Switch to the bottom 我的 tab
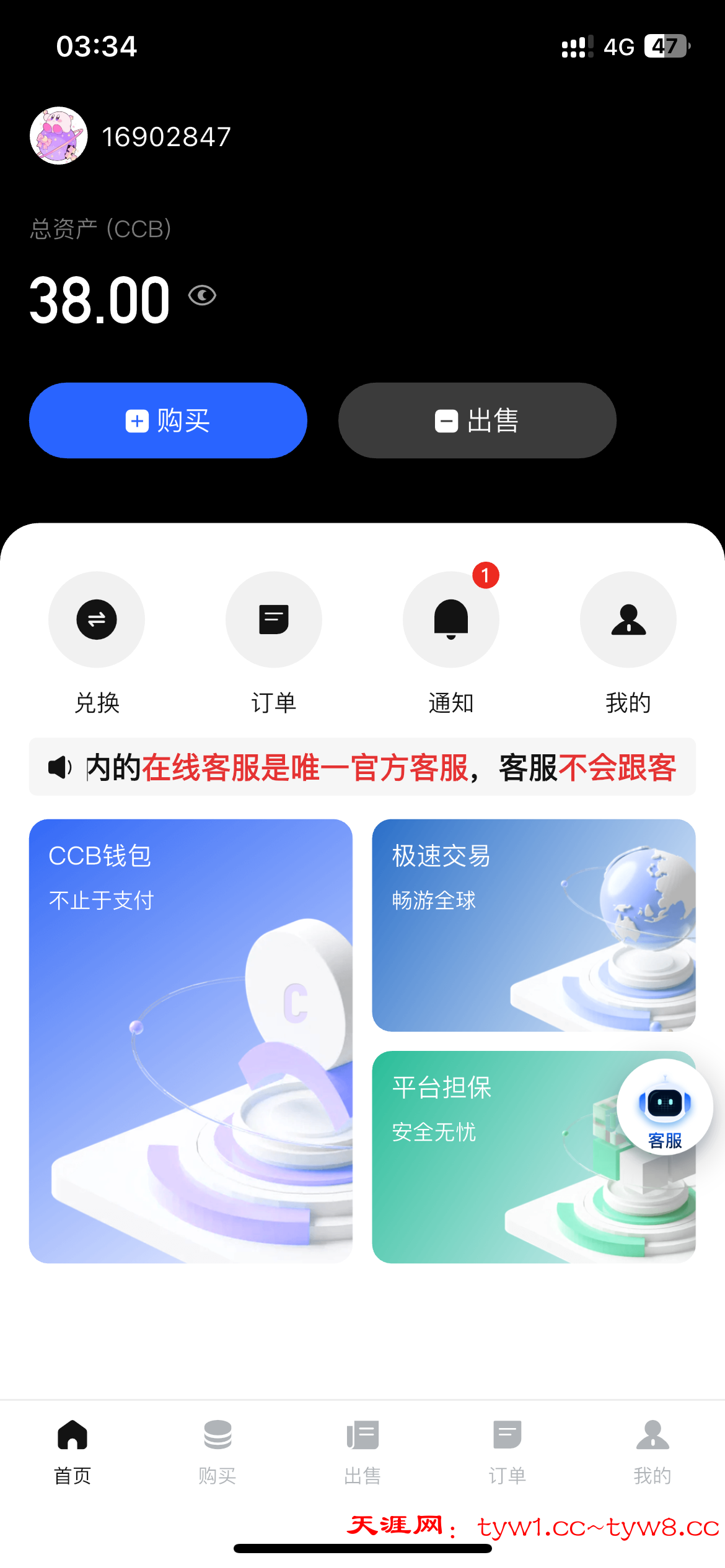 (x=652, y=1451)
